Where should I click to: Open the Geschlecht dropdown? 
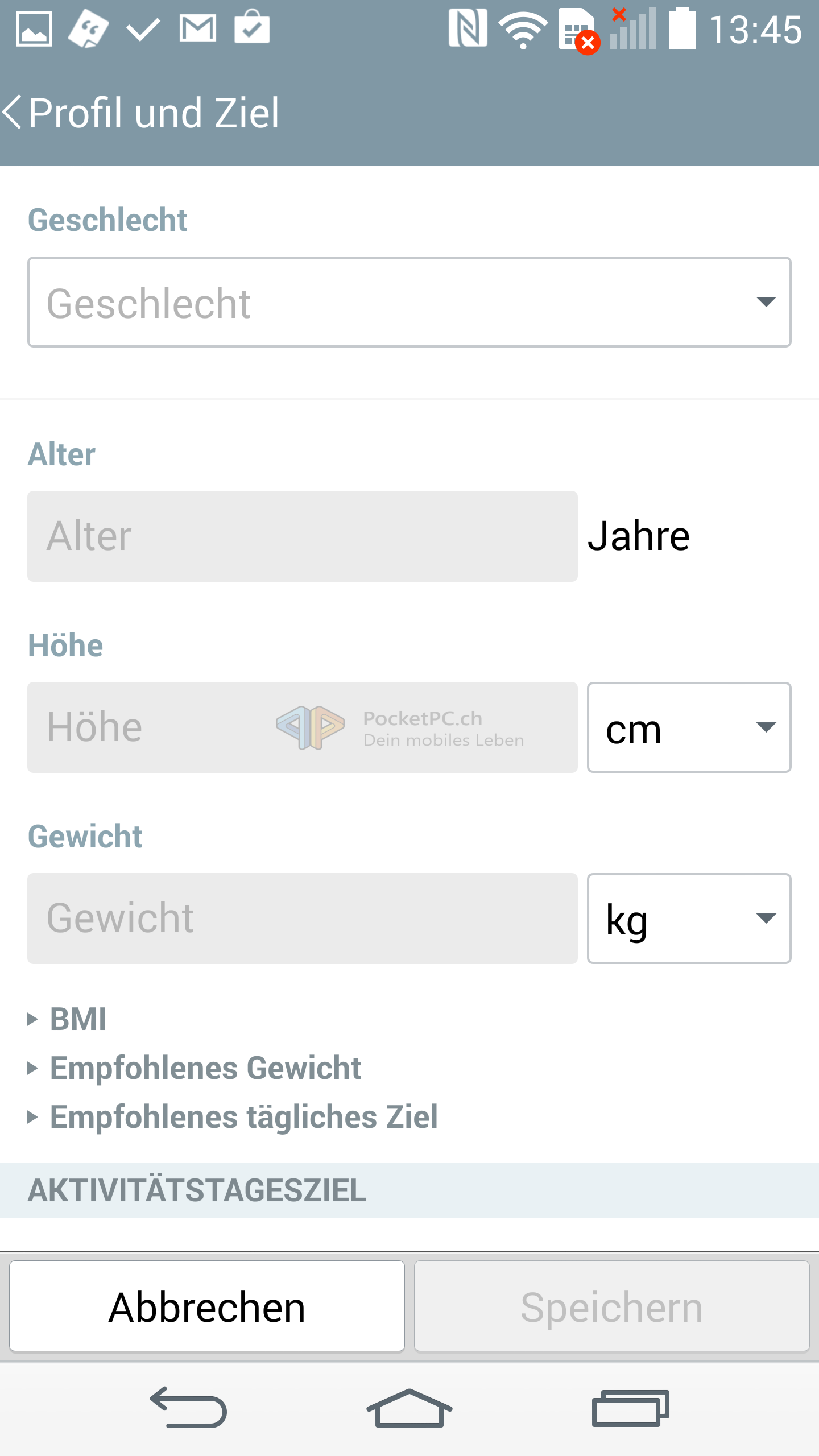click(x=409, y=302)
